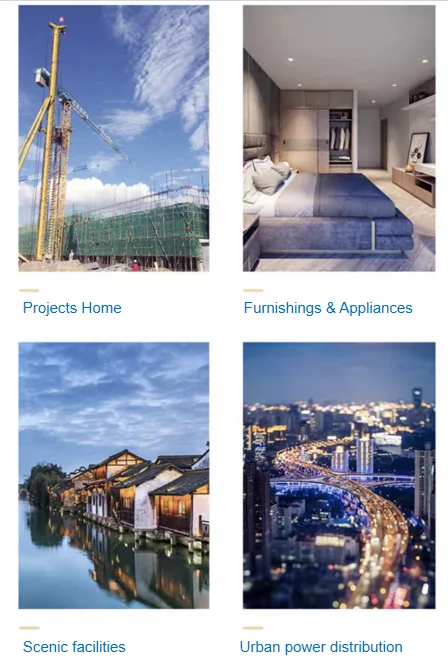
Task: Select the Furnishings & Appliances link
Action: [x=328, y=308]
